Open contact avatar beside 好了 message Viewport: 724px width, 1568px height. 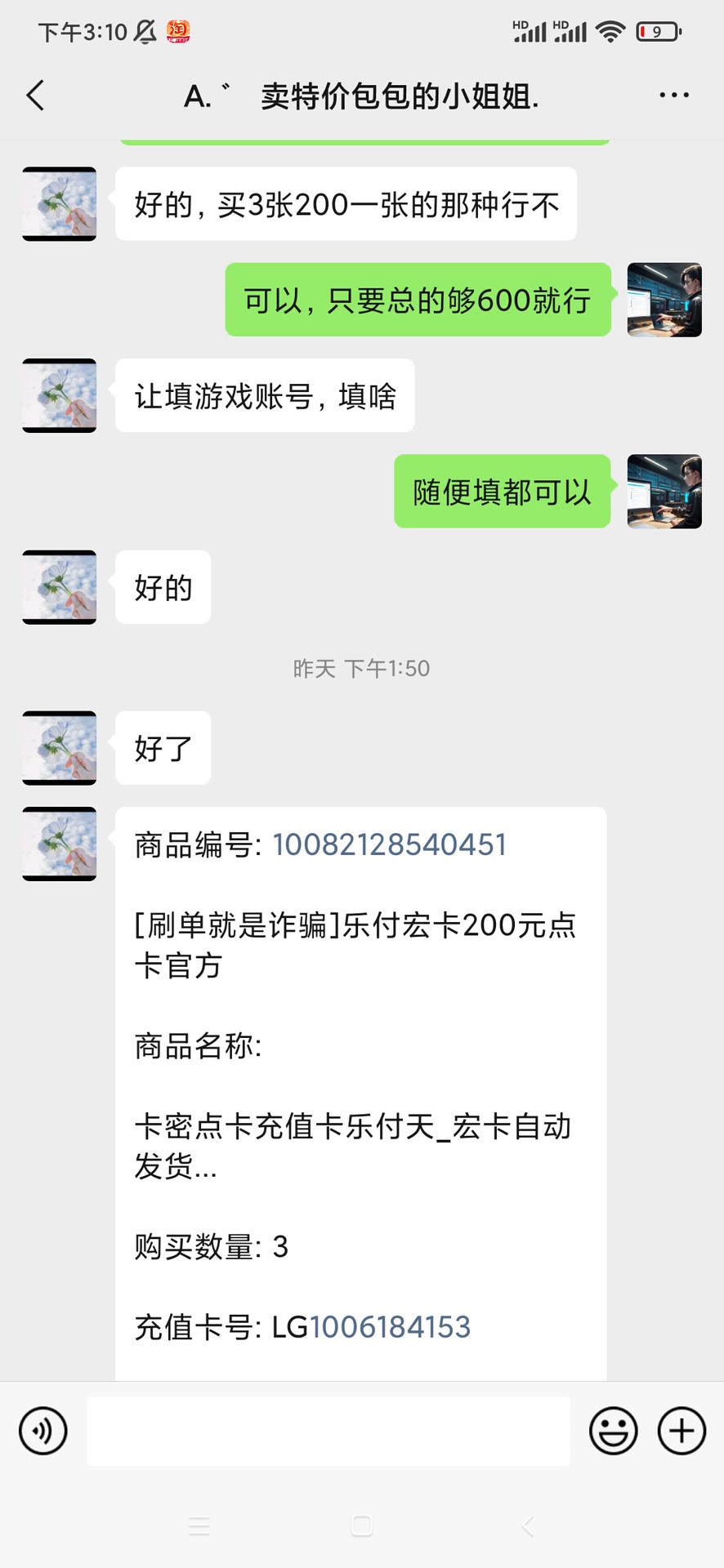[59, 747]
